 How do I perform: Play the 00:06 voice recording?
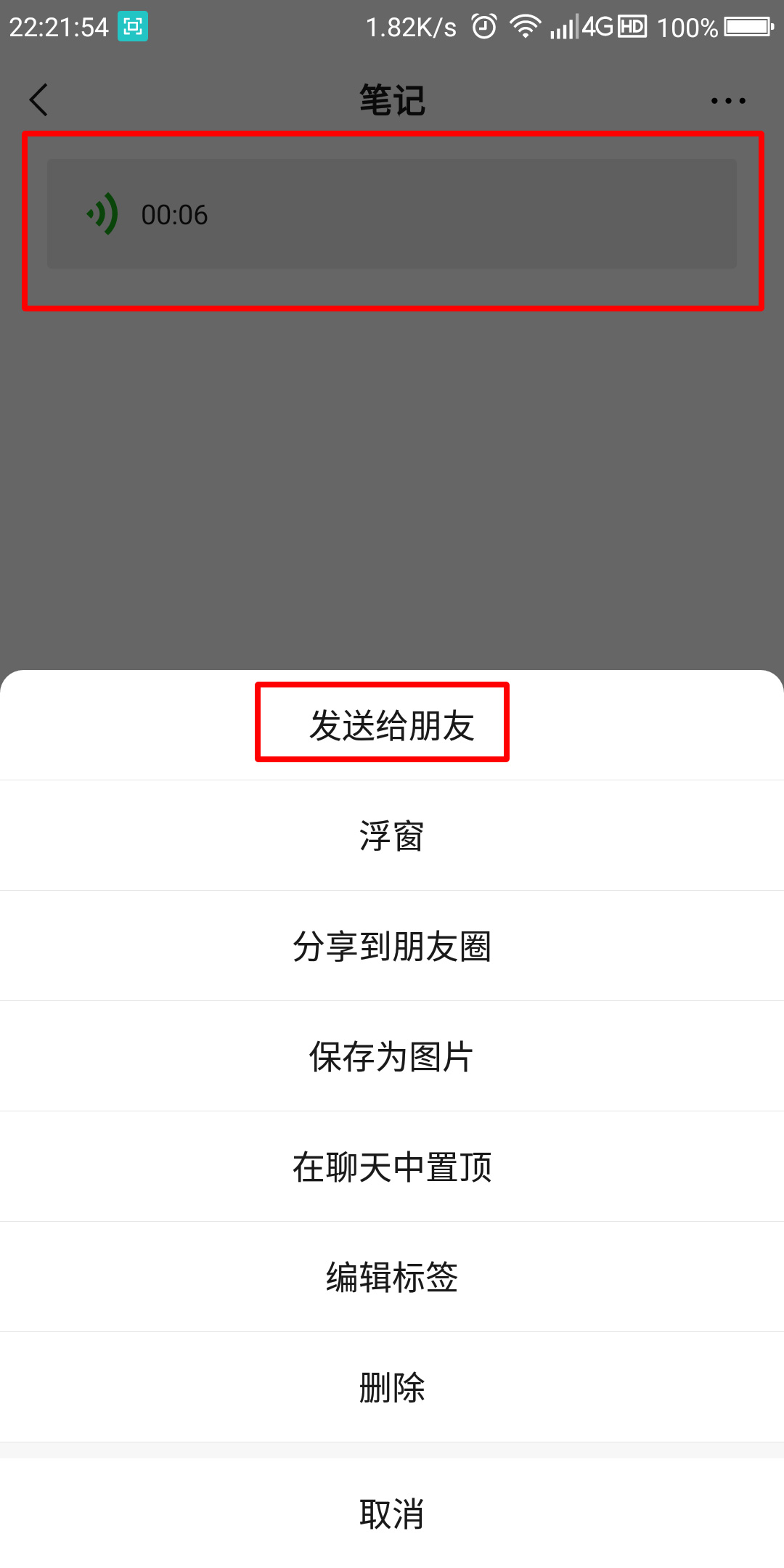[x=392, y=214]
